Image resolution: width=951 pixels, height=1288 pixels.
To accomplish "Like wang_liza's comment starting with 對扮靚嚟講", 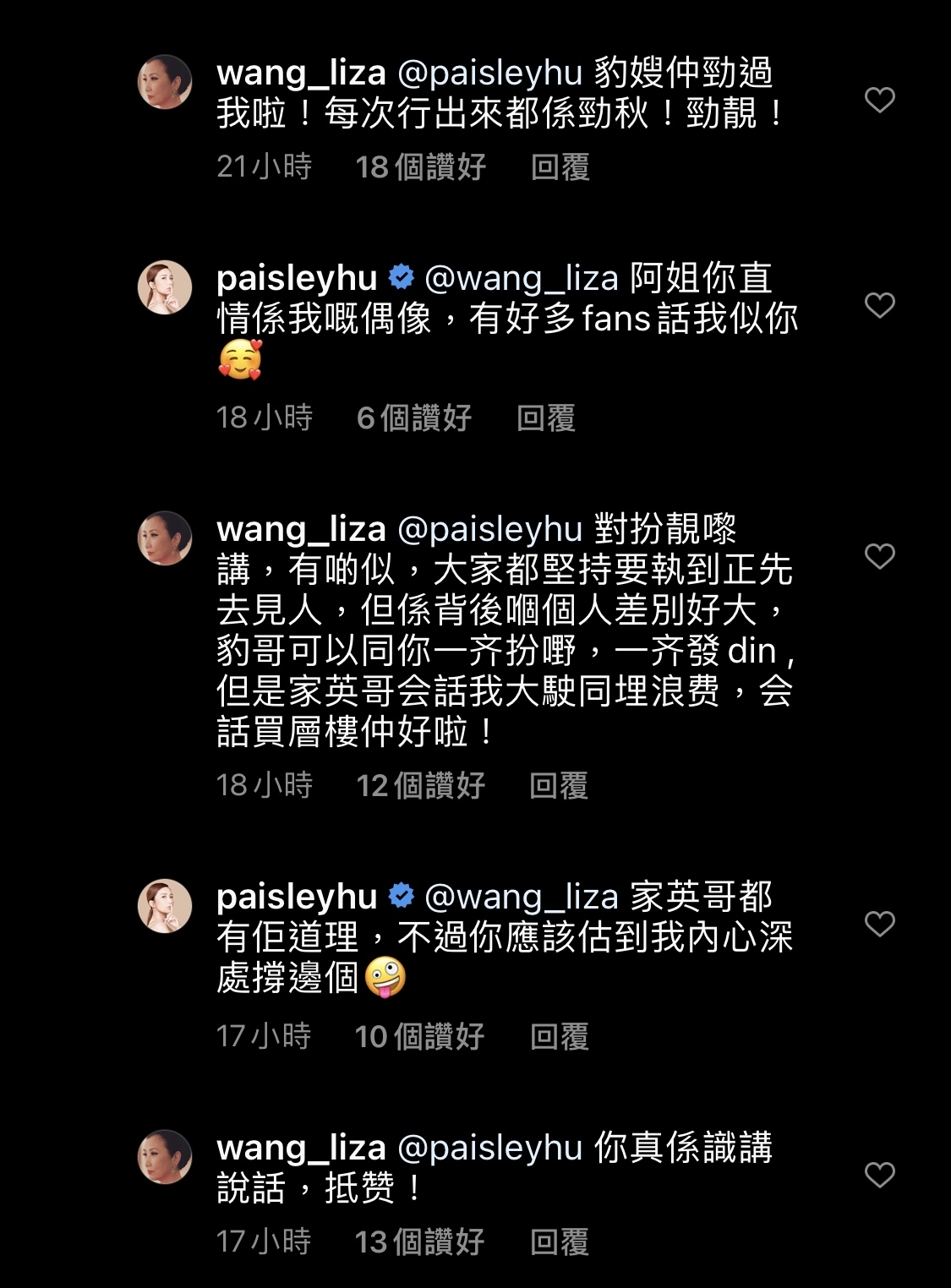I will click(879, 556).
